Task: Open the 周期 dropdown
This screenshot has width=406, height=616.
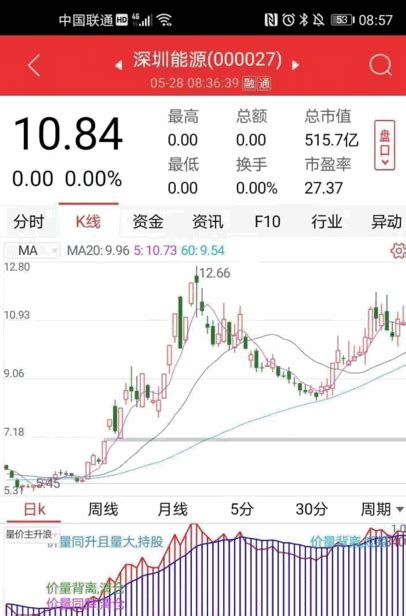Action: click(382, 510)
